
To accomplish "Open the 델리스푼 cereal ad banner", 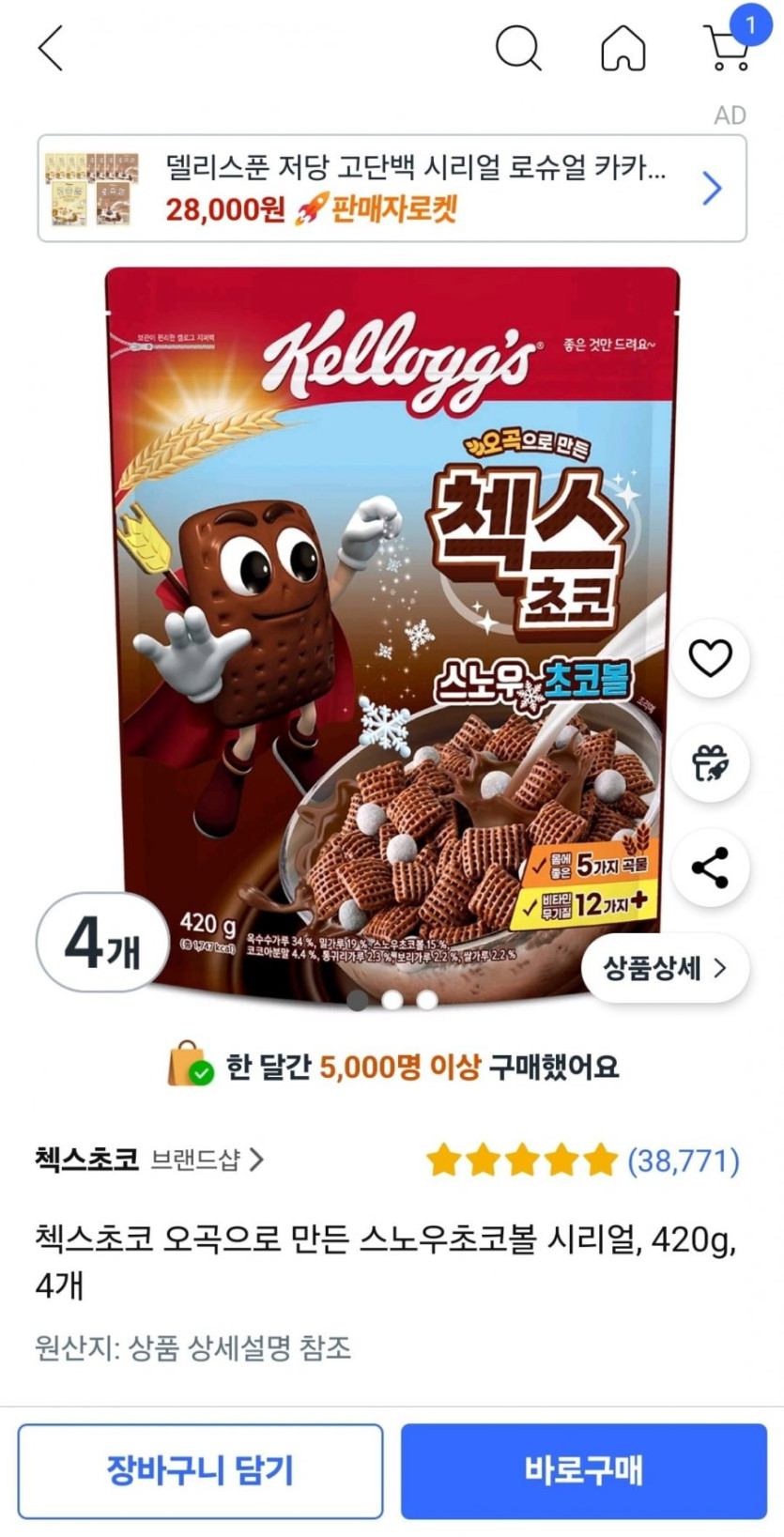I will click(x=392, y=189).
